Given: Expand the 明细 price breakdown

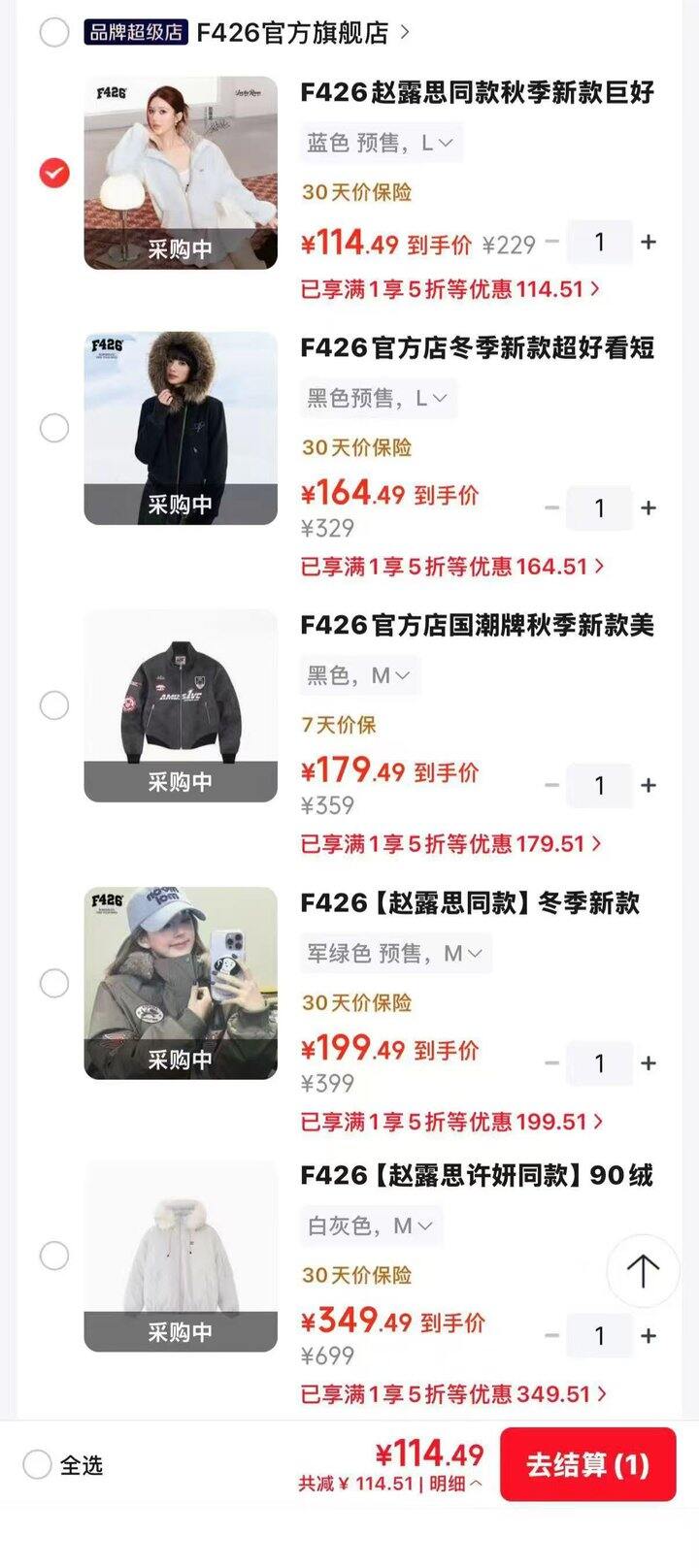Looking at the screenshot, I should (455, 1484).
